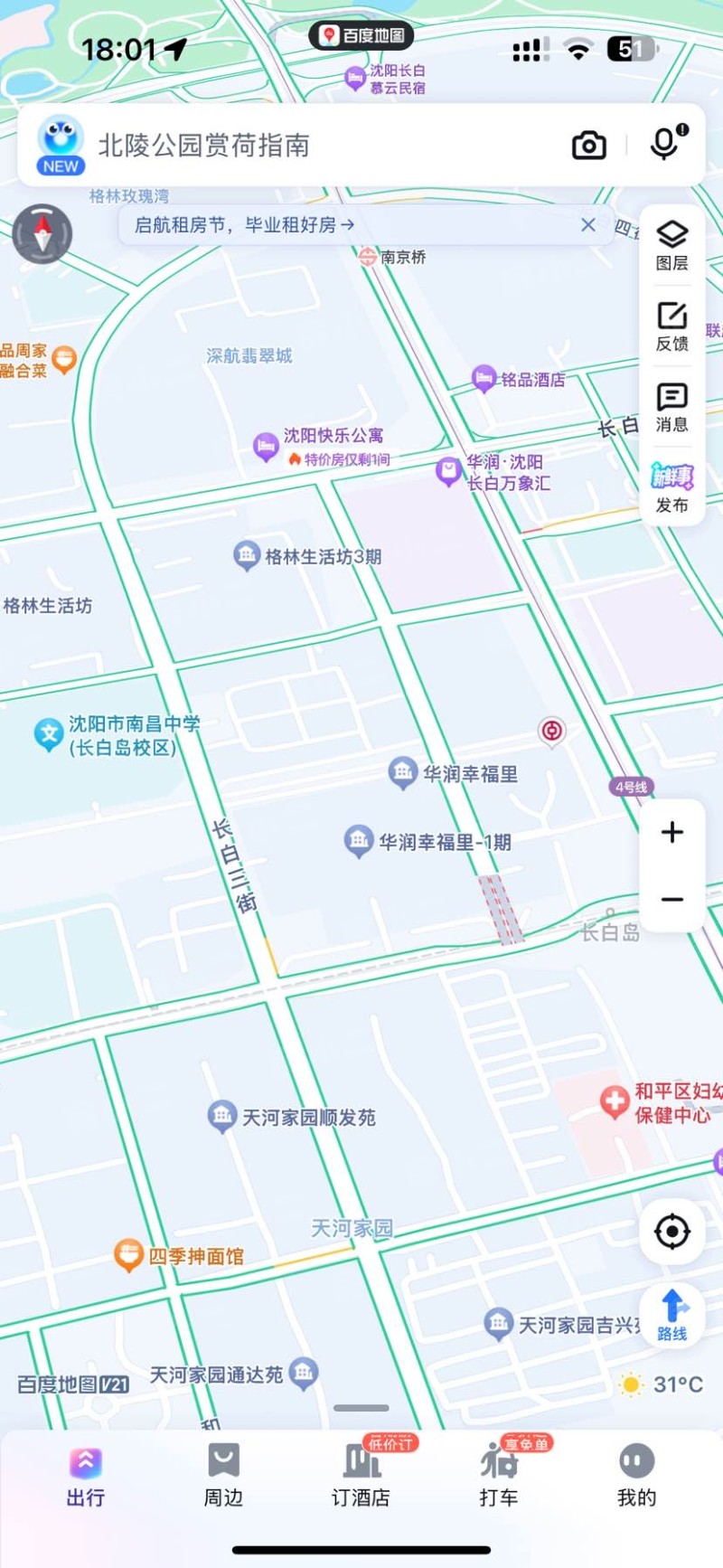Zoom out the map with minus
This screenshot has height=1568, width=723.
click(671, 900)
